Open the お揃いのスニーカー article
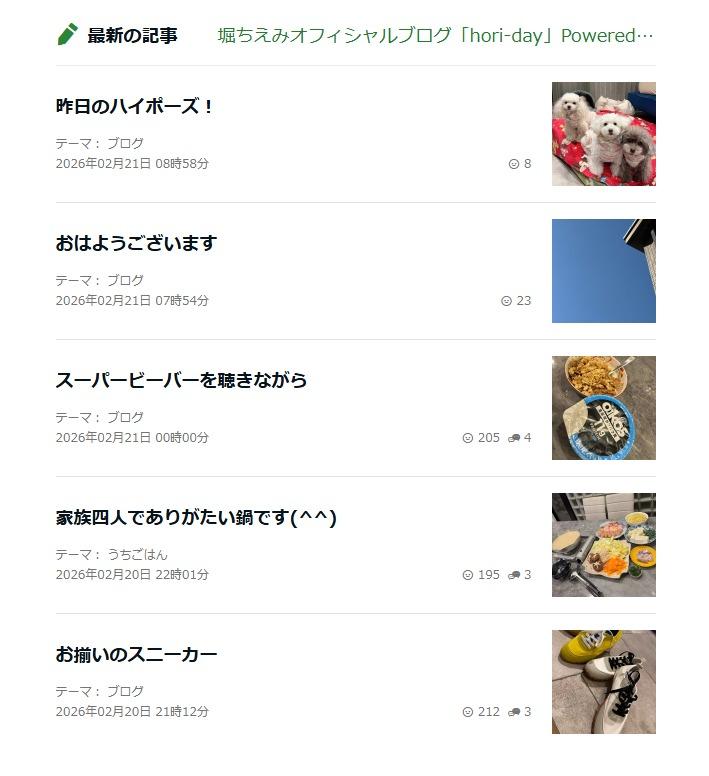This screenshot has height=776, width=709. (136, 654)
